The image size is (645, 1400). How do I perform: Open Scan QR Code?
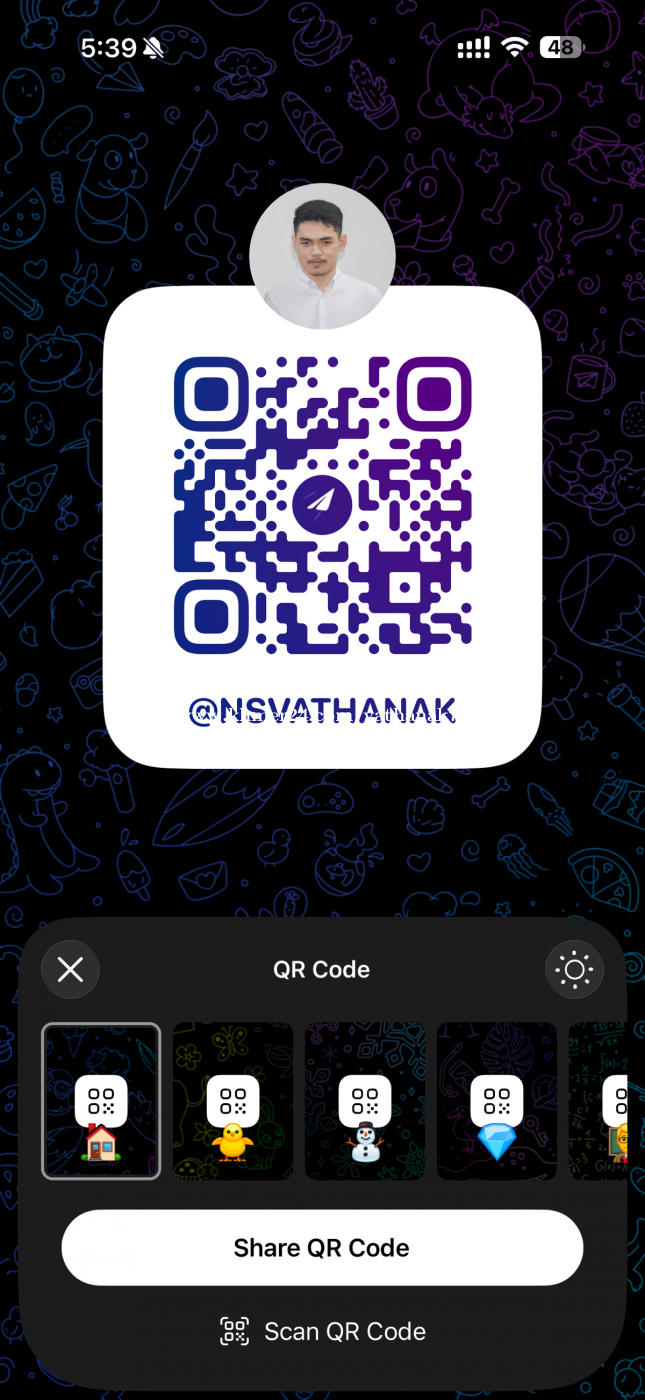322,1331
